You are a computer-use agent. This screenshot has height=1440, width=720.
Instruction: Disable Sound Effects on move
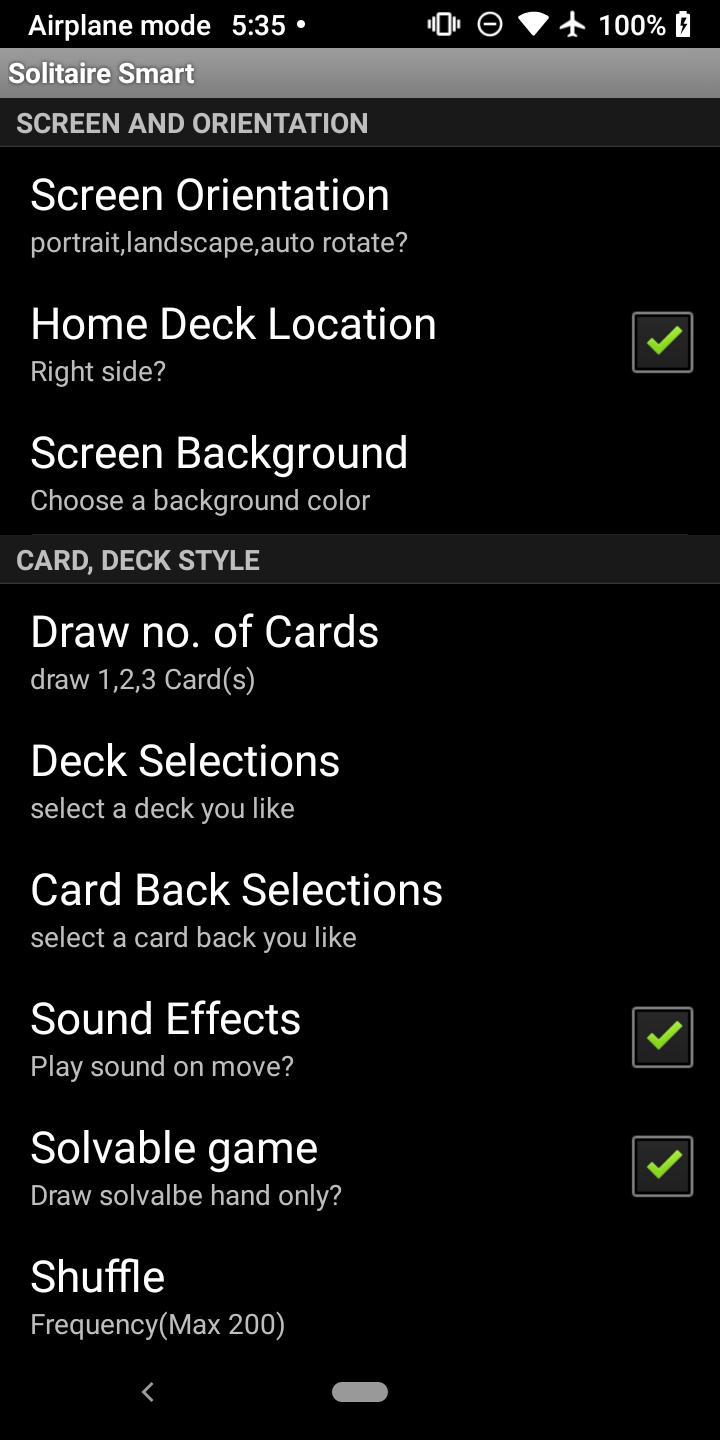tap(662, 1037)
